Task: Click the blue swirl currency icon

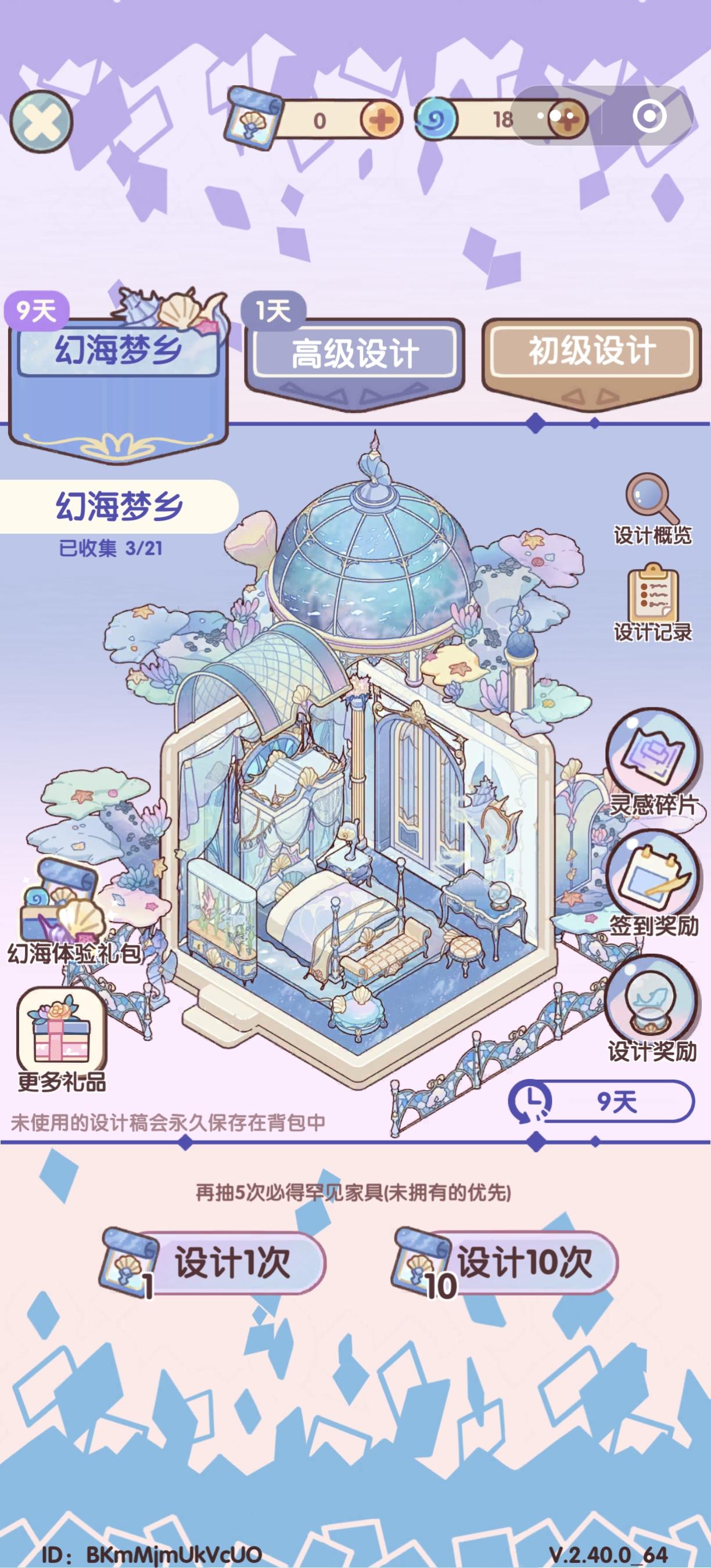Action: (x=437, y=117)
